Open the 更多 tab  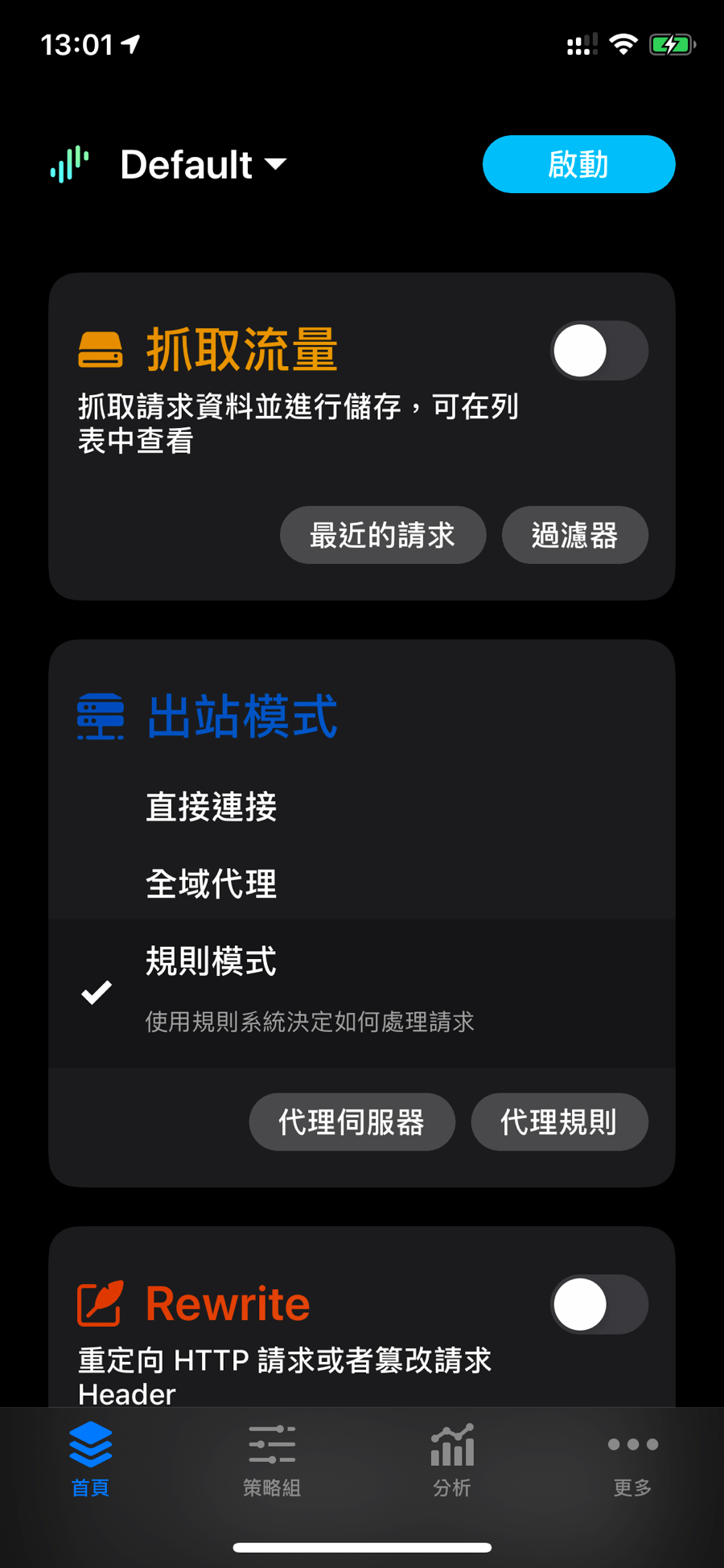[x=633, y=1459]
